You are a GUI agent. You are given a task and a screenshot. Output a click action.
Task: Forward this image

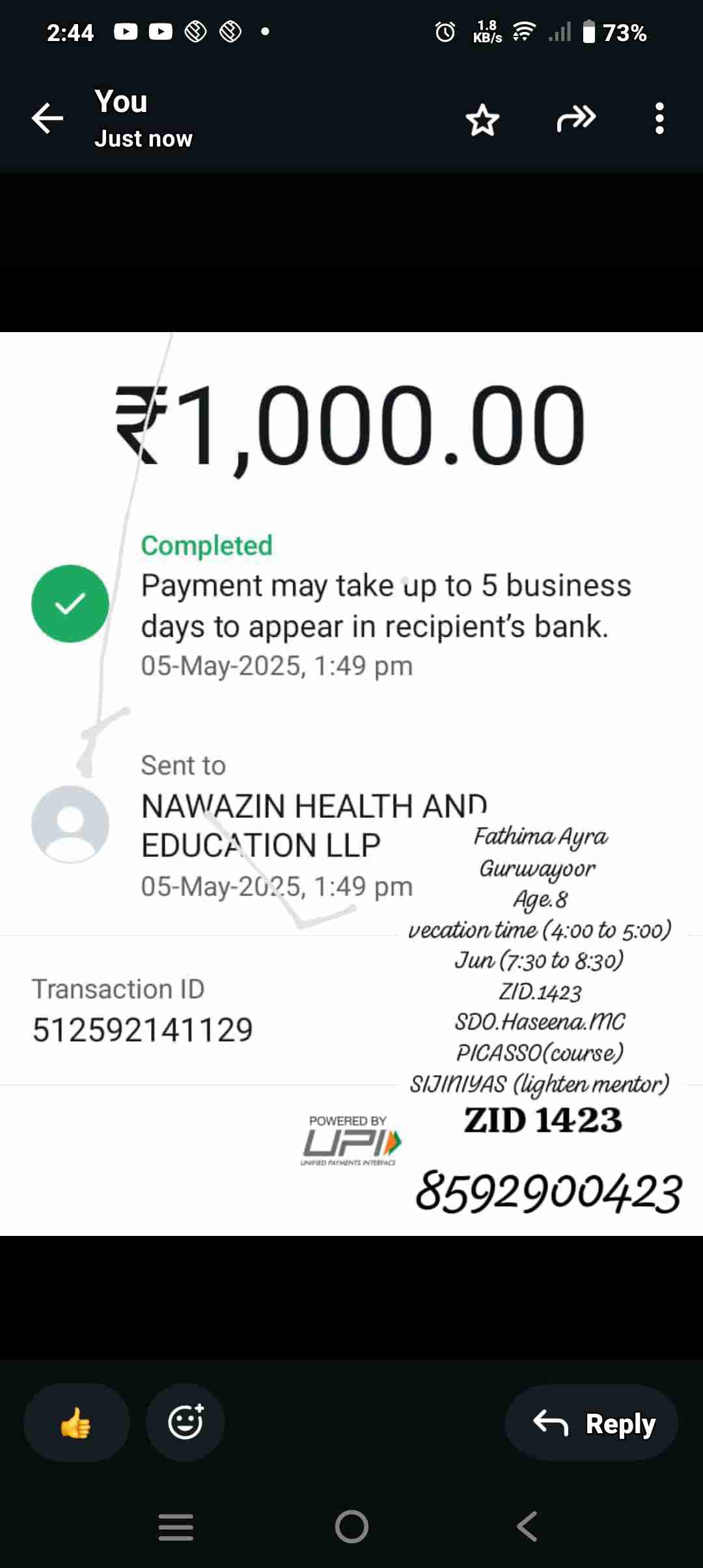click(576, 119)
